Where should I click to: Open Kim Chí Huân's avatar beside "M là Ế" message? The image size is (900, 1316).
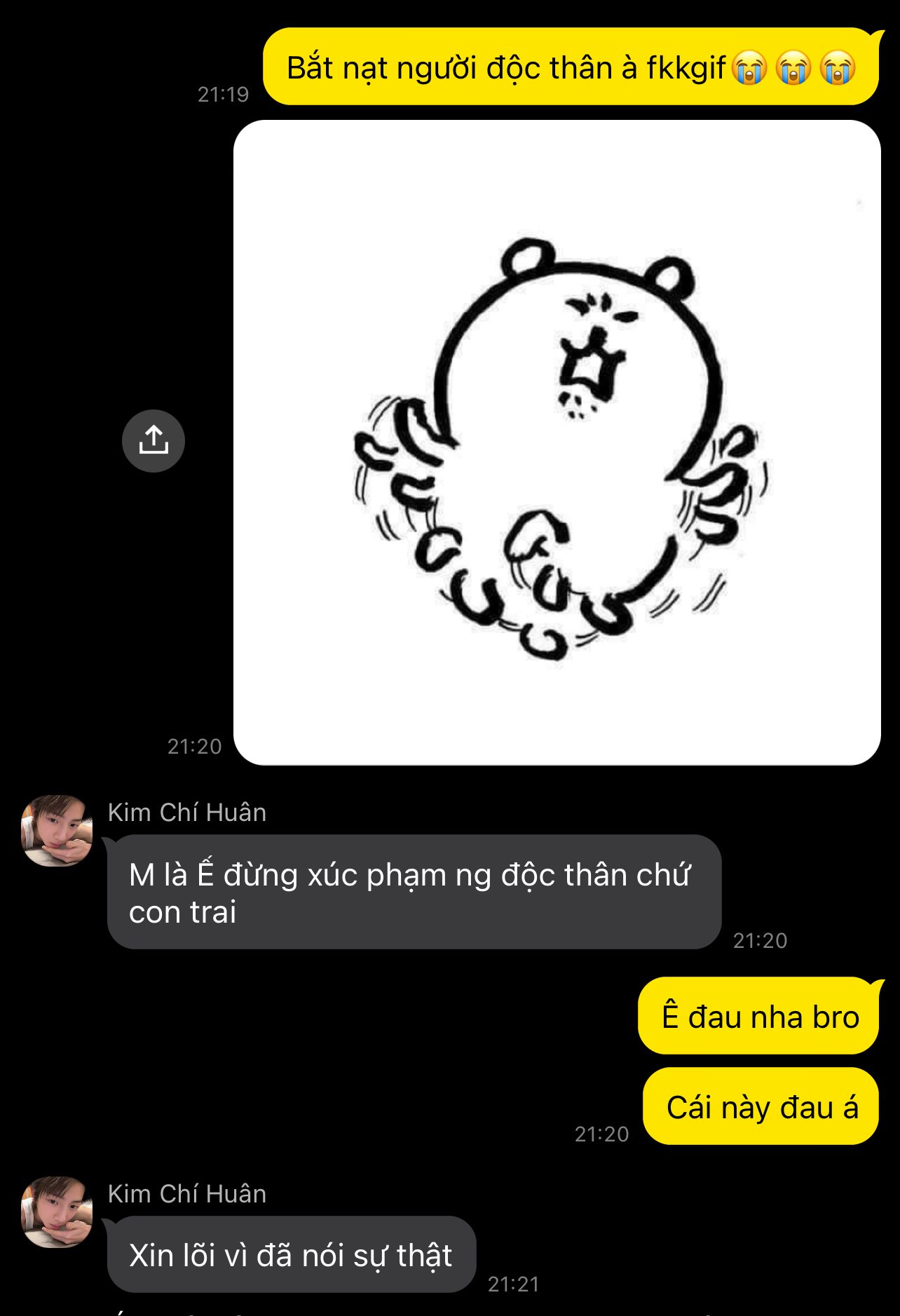click(57, 830)
